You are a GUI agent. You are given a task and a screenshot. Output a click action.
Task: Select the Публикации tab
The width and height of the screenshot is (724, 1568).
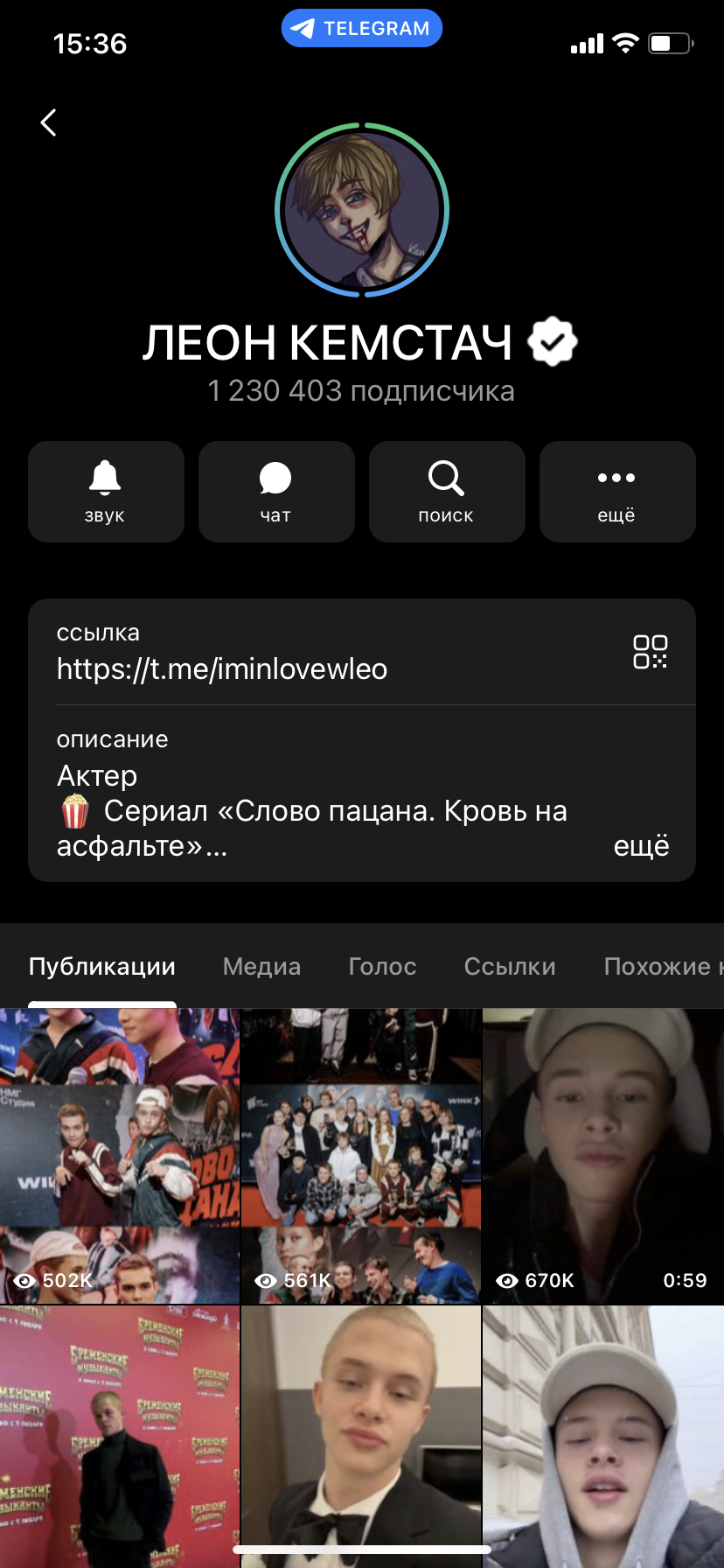[x=102, y=966]
